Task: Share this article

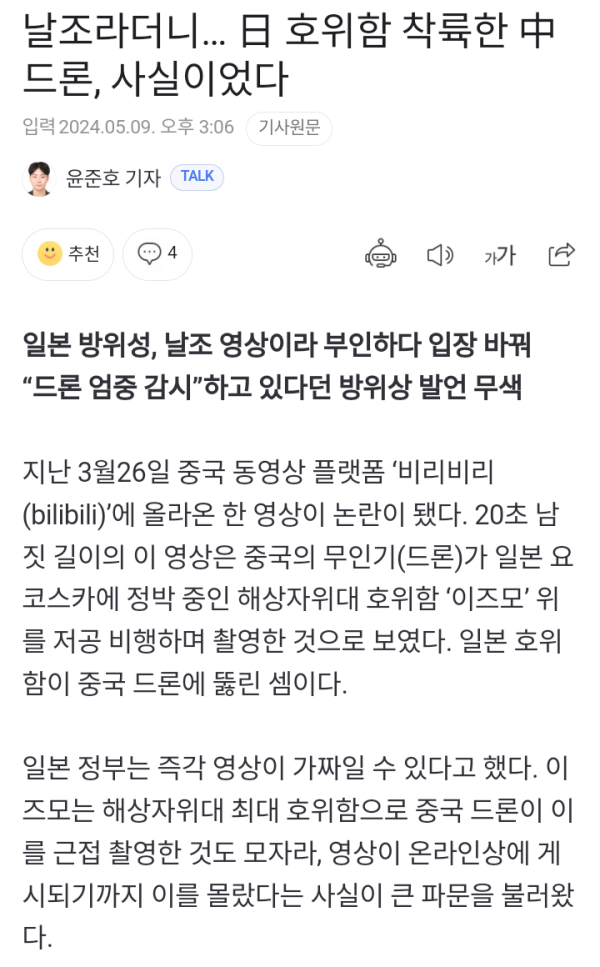Action: [x=561, y=255]
